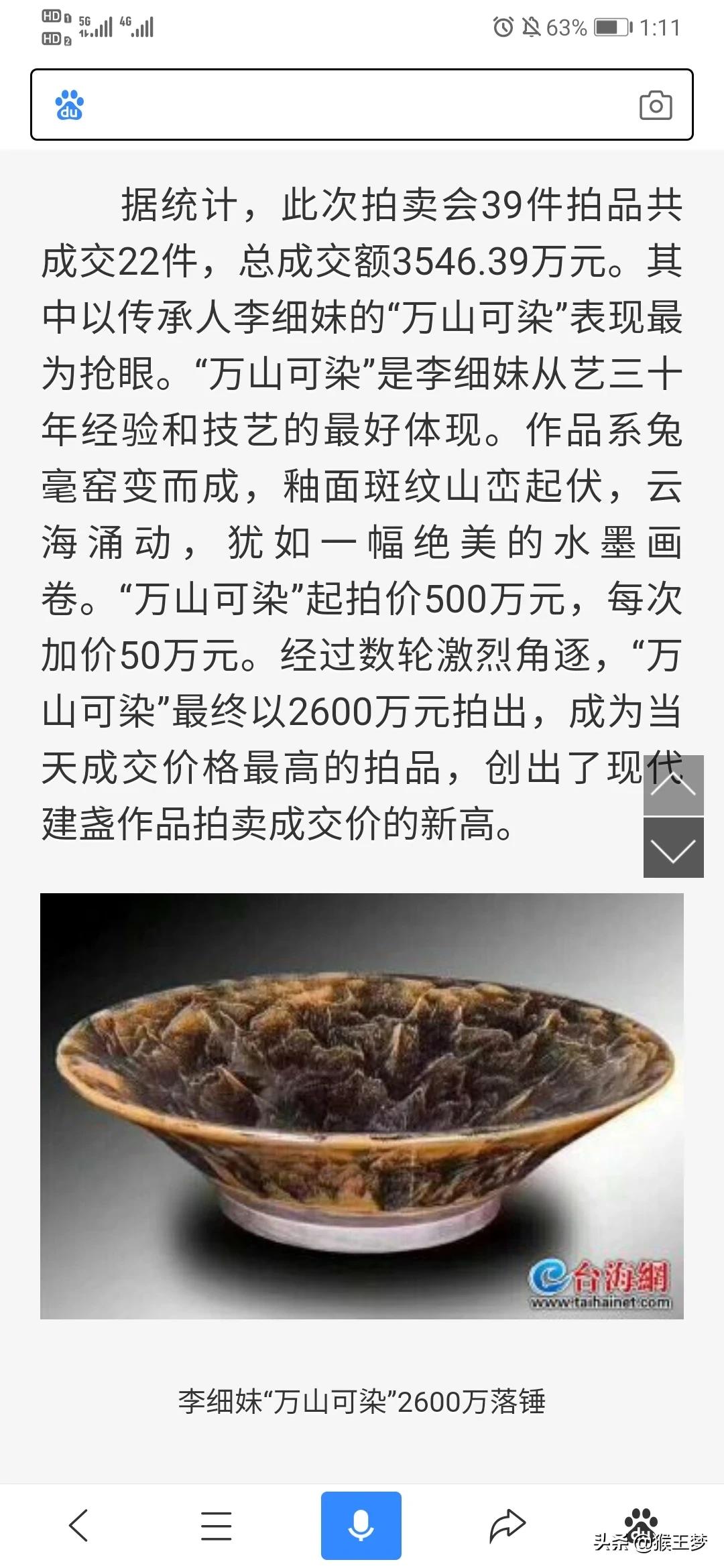Screen dimensions: 724x1568
Task: Tap the Baidu search box
Action: (362, 105)
